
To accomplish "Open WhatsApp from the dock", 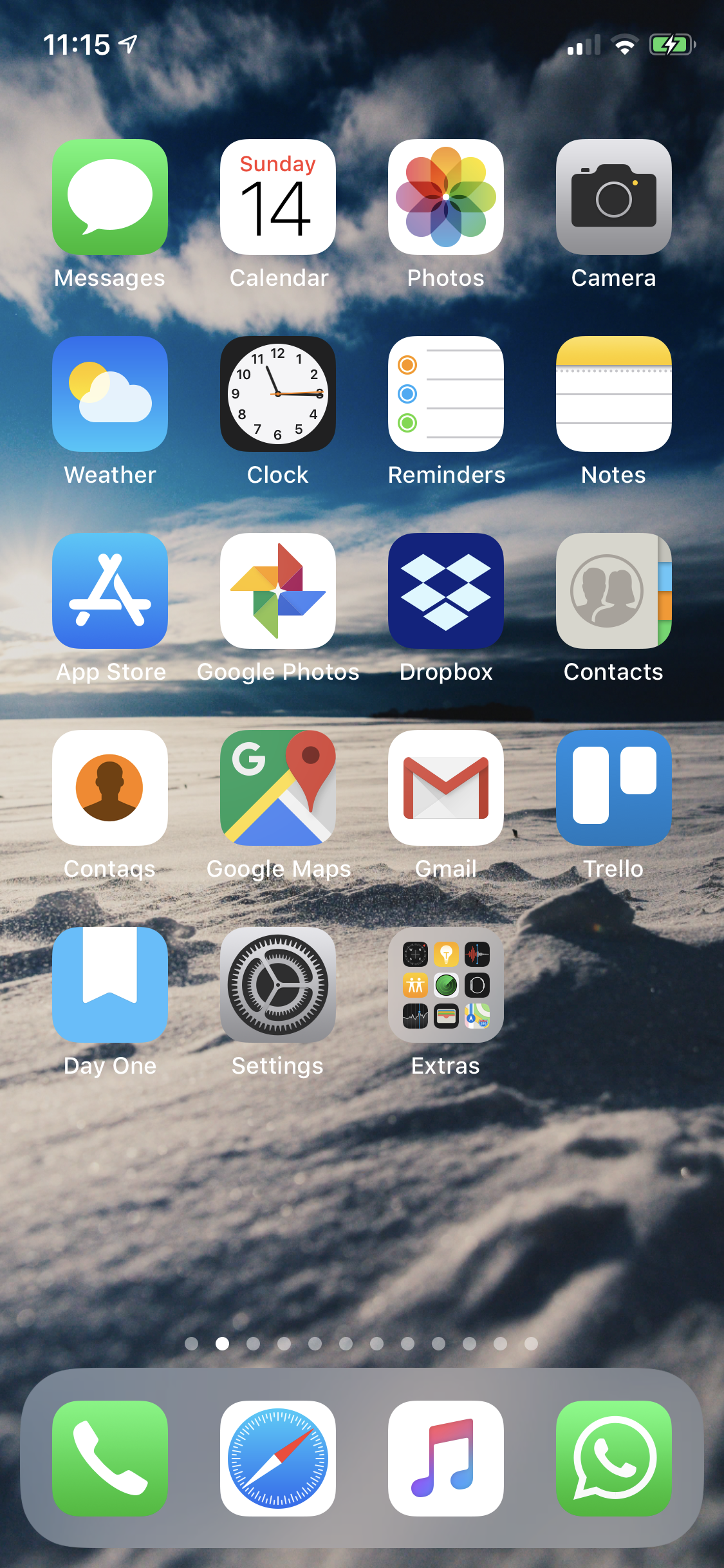I will [x=614, y=1459].
